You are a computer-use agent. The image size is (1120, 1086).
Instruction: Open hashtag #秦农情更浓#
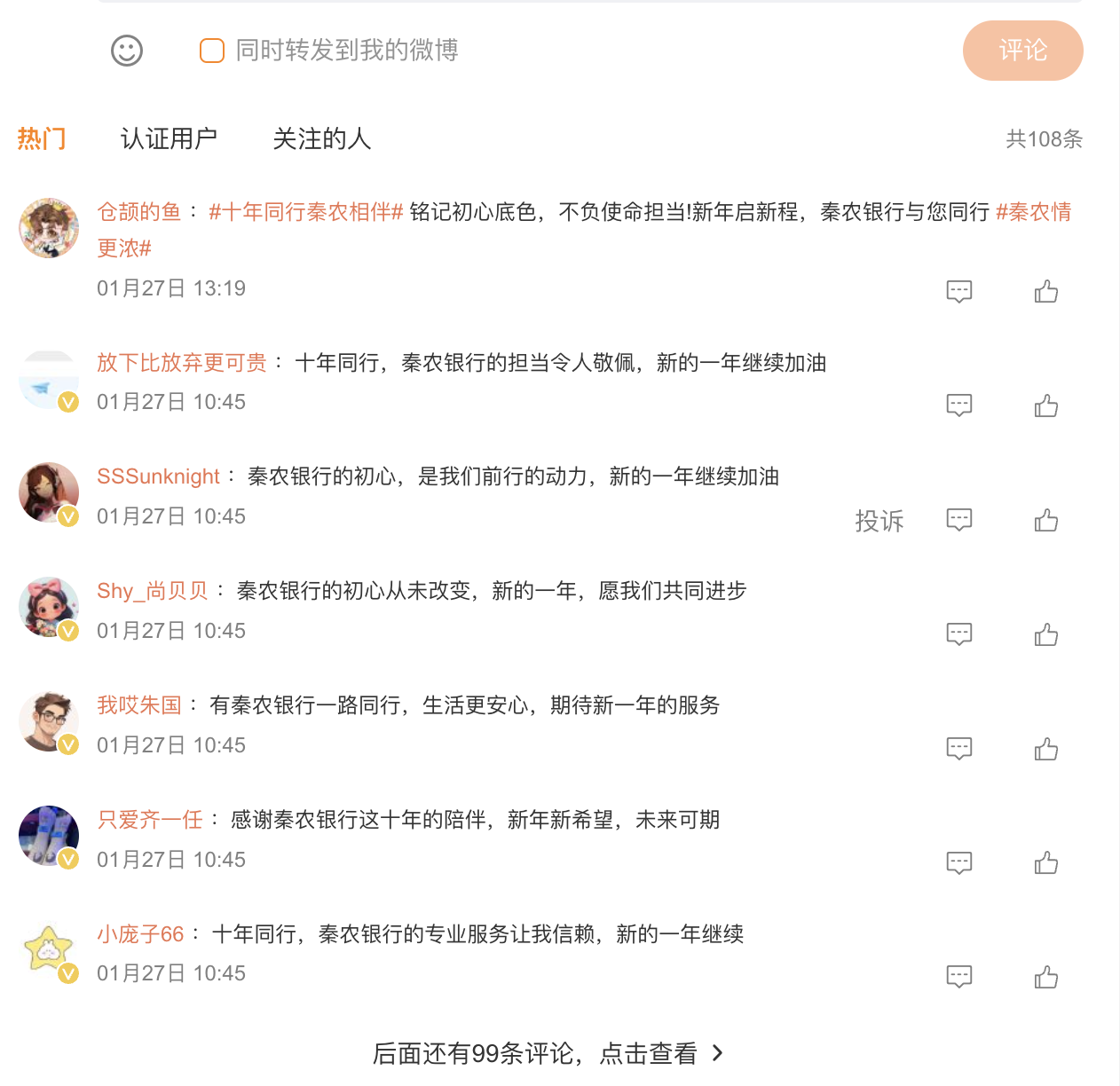tap(1033, 212)
